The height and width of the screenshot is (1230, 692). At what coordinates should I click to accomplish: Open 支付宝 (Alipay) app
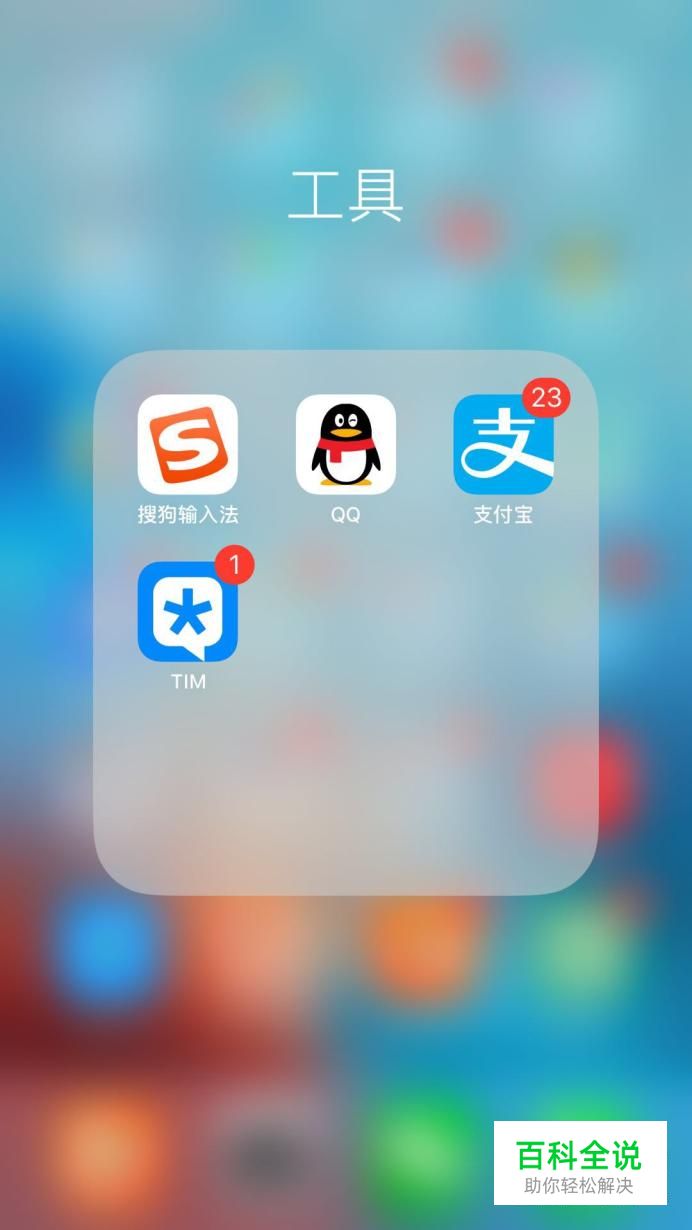503,445
